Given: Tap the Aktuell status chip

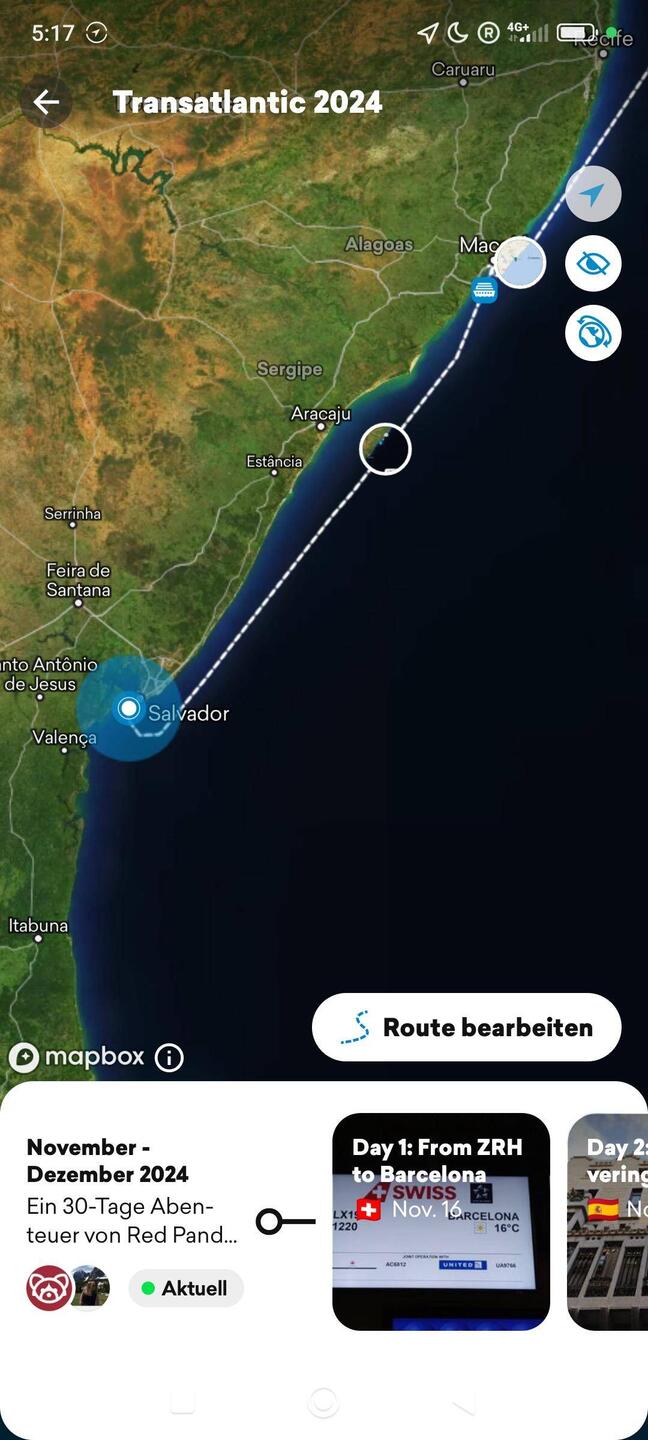Looking at the screenshot, I should click(x=186, y=1288).
